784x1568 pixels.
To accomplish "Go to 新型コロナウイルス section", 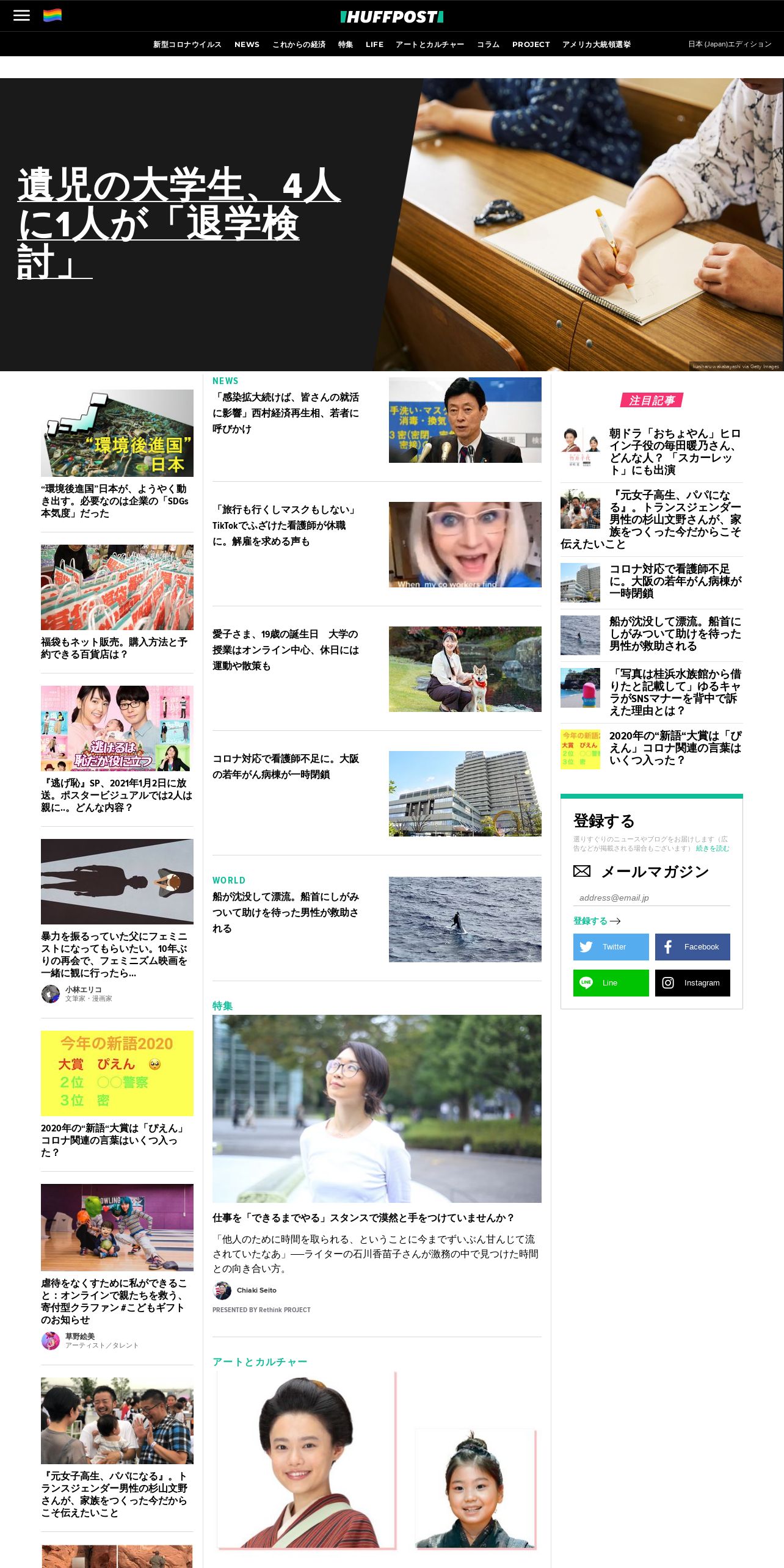I will pyautogui.click(x=187, y=45).
